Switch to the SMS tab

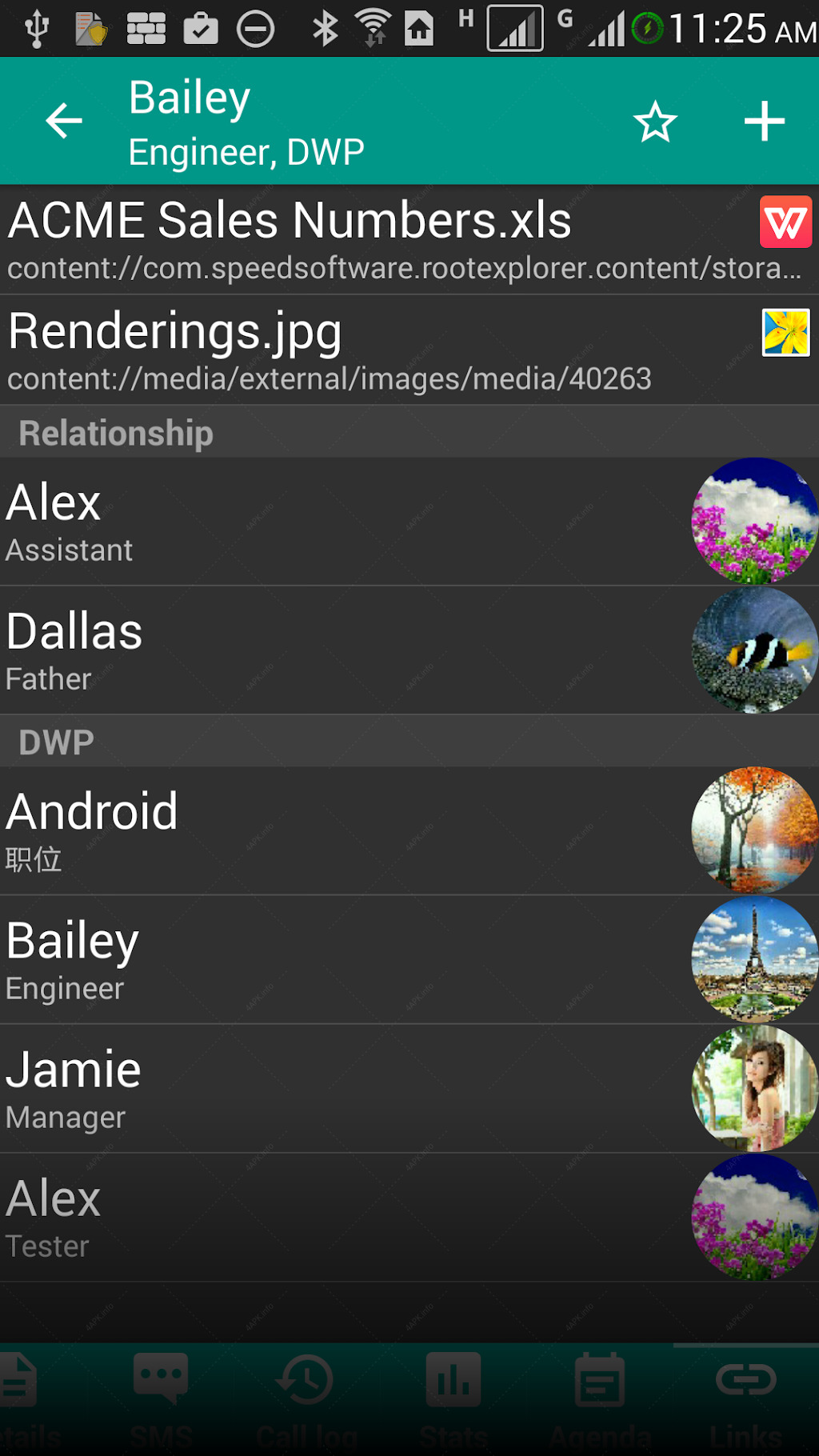161,1400
